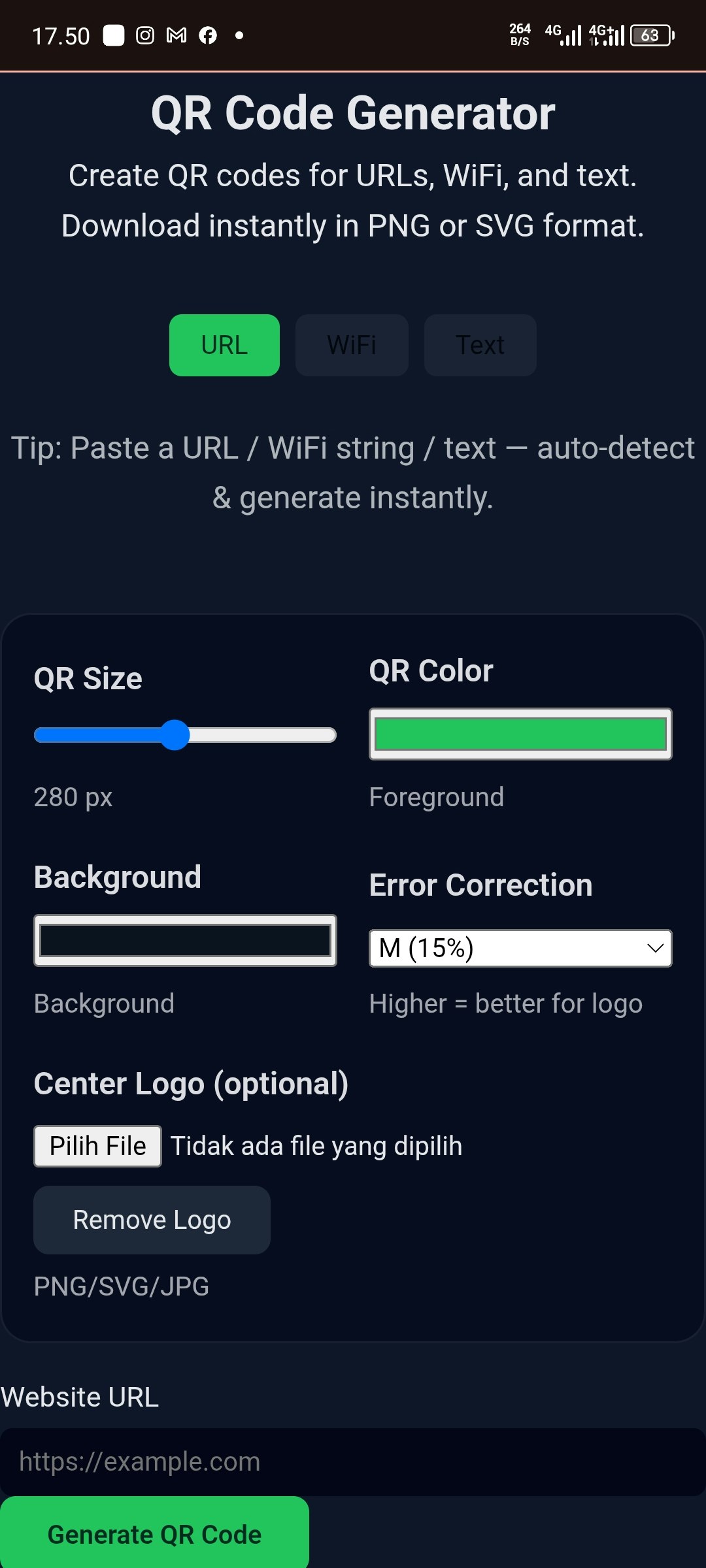
Task: Tap the battery level indicator
Action: coord(650,35)
